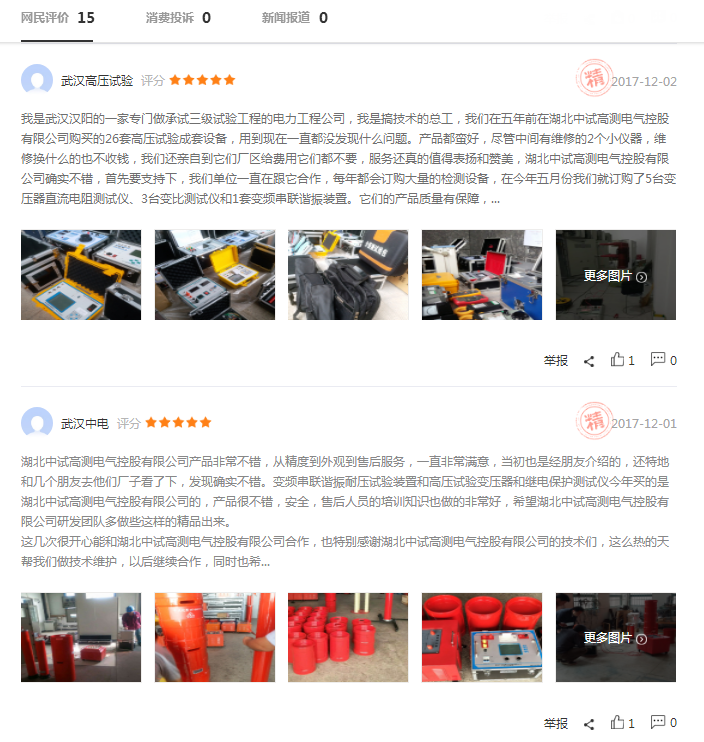View first photo in 武汉高压试验 review
The width and height of the screenshot is (704, 742).
pos(81,275)
